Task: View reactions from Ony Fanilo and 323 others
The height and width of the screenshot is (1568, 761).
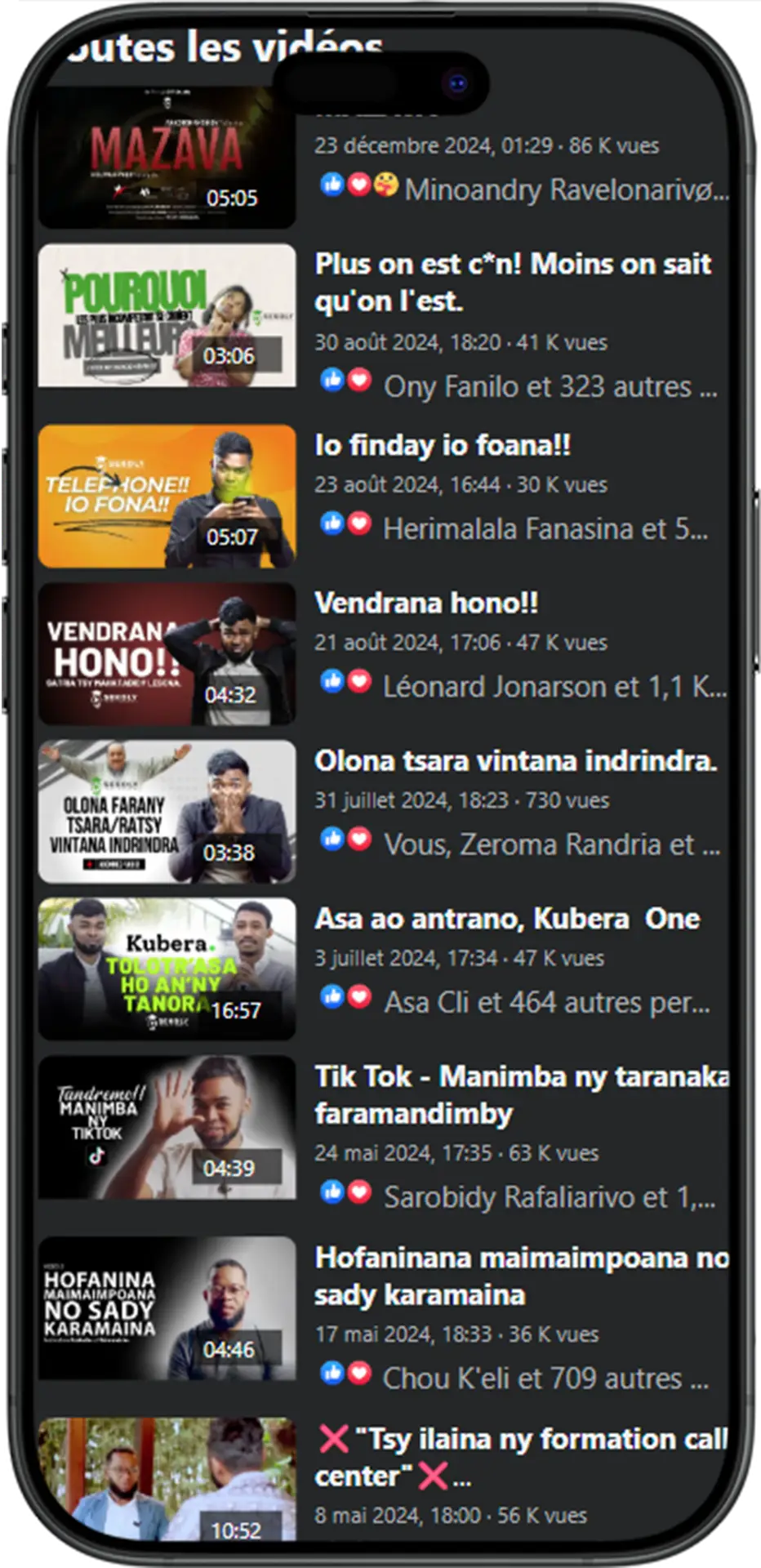Action: (x=550, y=386)
